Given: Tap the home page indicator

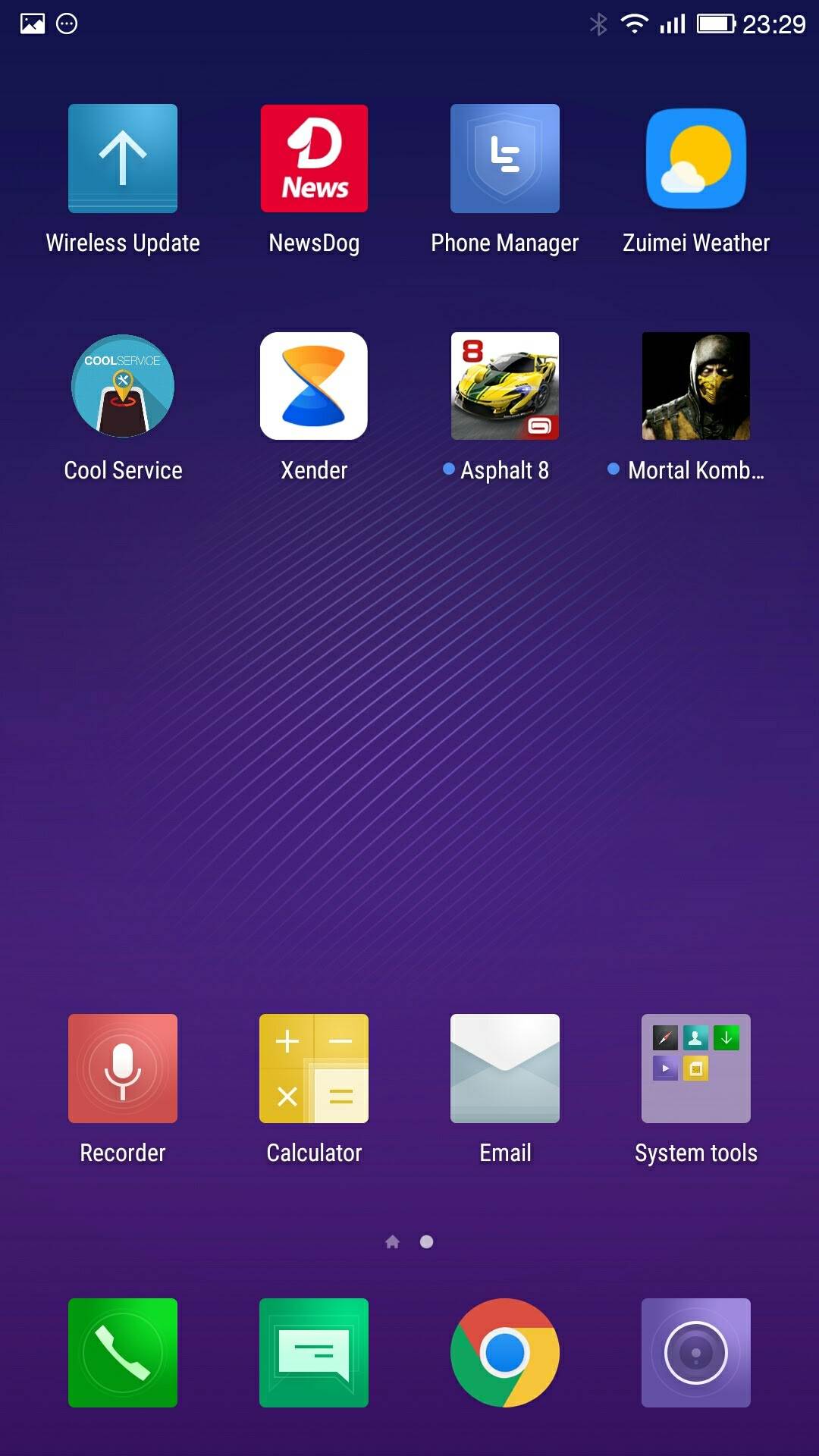Looking at the screenshot, I should point(392,1241).
